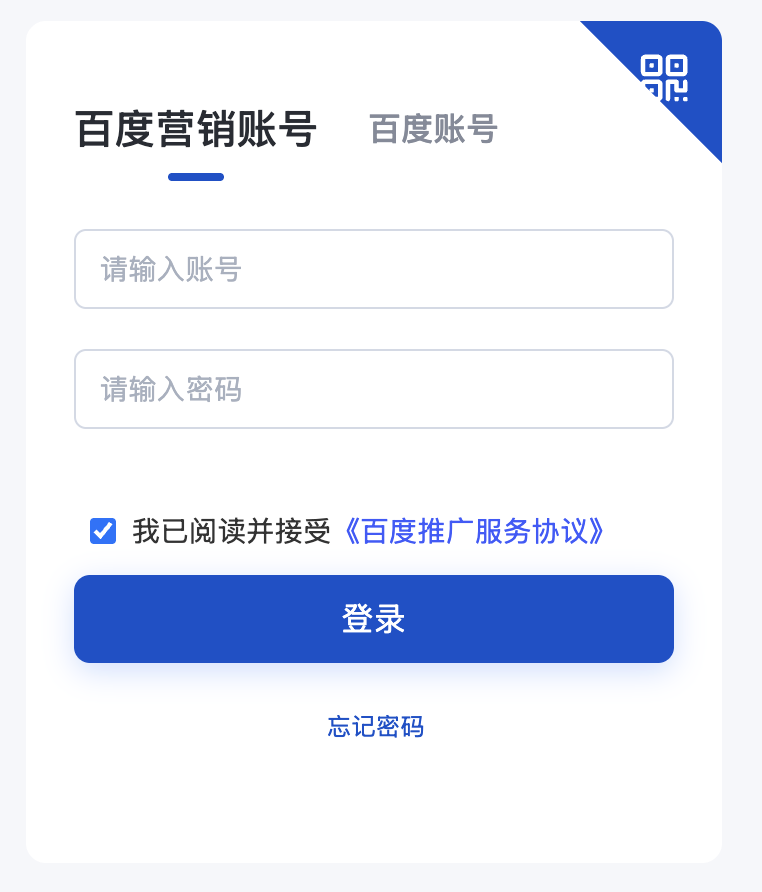Click the blue underline below 百度营销账号
The width and height of the screenshot is (762, 892).
coord(196,176)
